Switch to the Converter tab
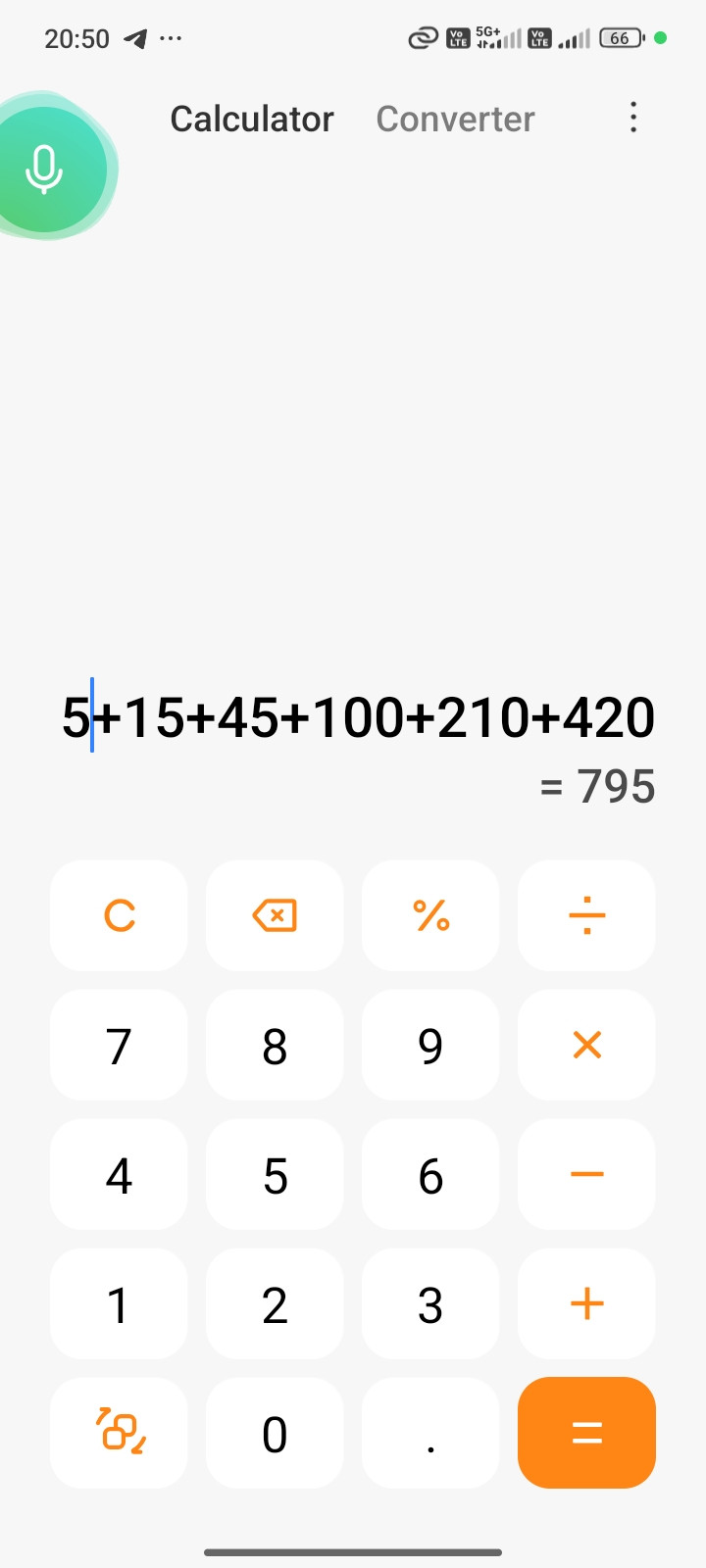 point(455,119)
